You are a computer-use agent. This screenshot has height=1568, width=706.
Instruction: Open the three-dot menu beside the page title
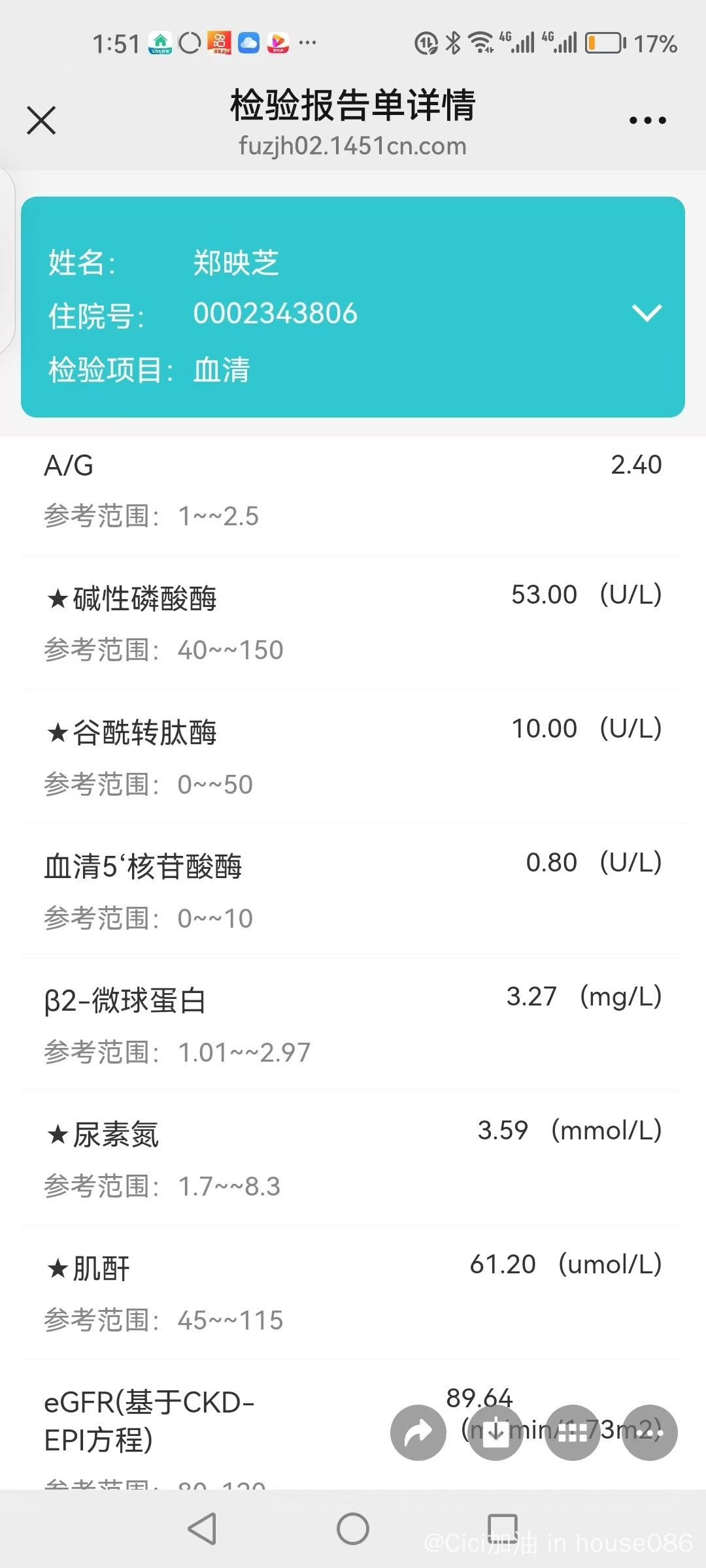click(647, 120)
